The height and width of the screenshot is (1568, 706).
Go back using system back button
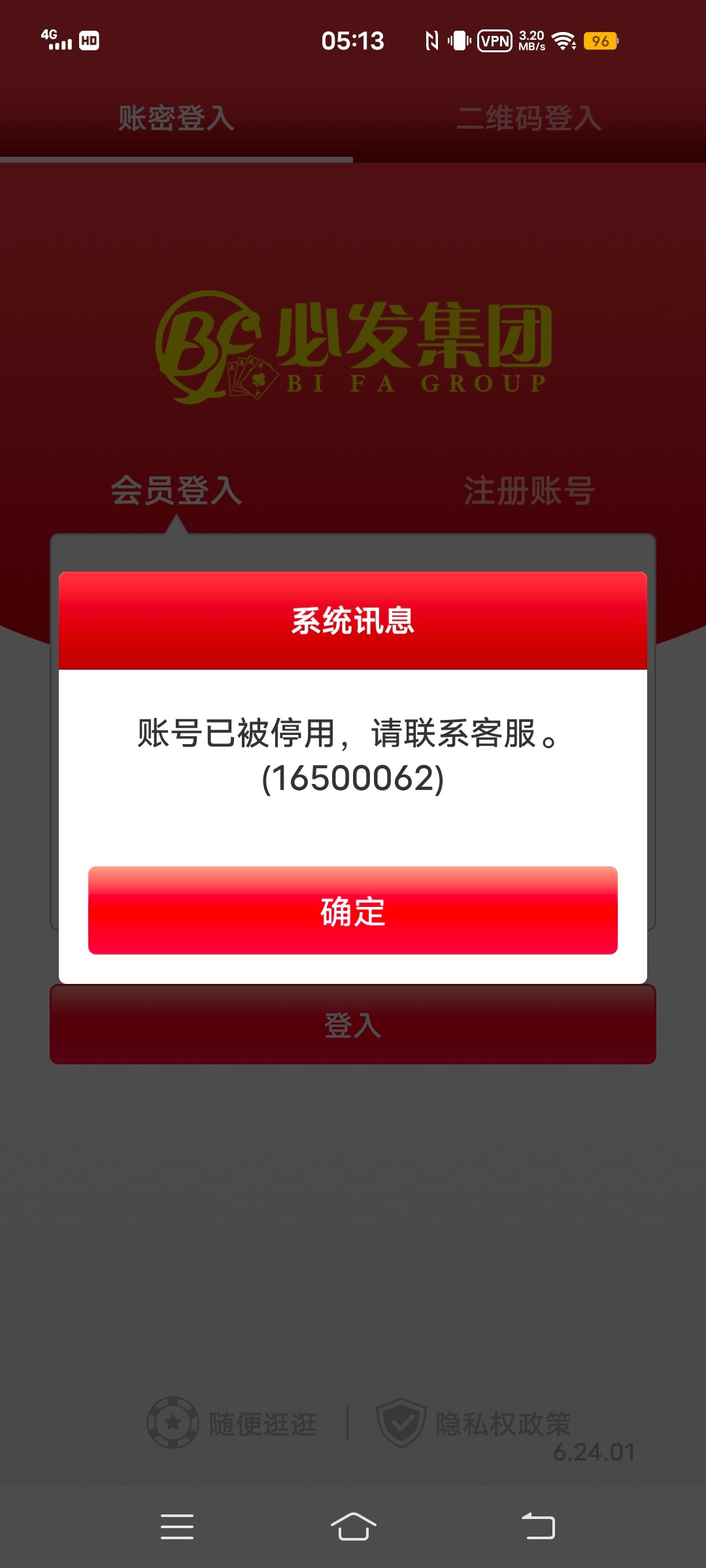tap(538, 1527)
